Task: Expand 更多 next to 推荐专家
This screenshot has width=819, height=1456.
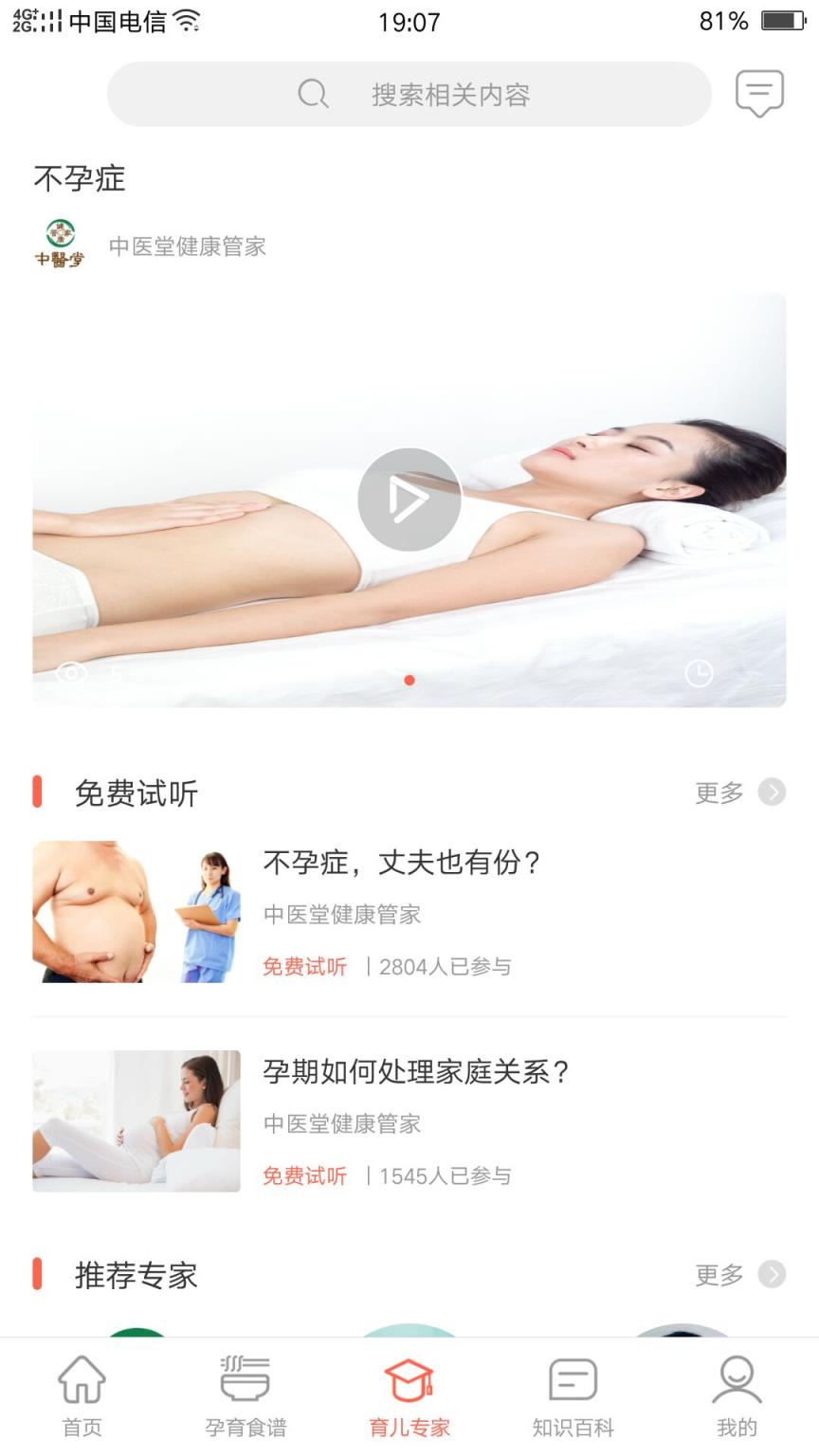Action: [x=718, y=1275]
